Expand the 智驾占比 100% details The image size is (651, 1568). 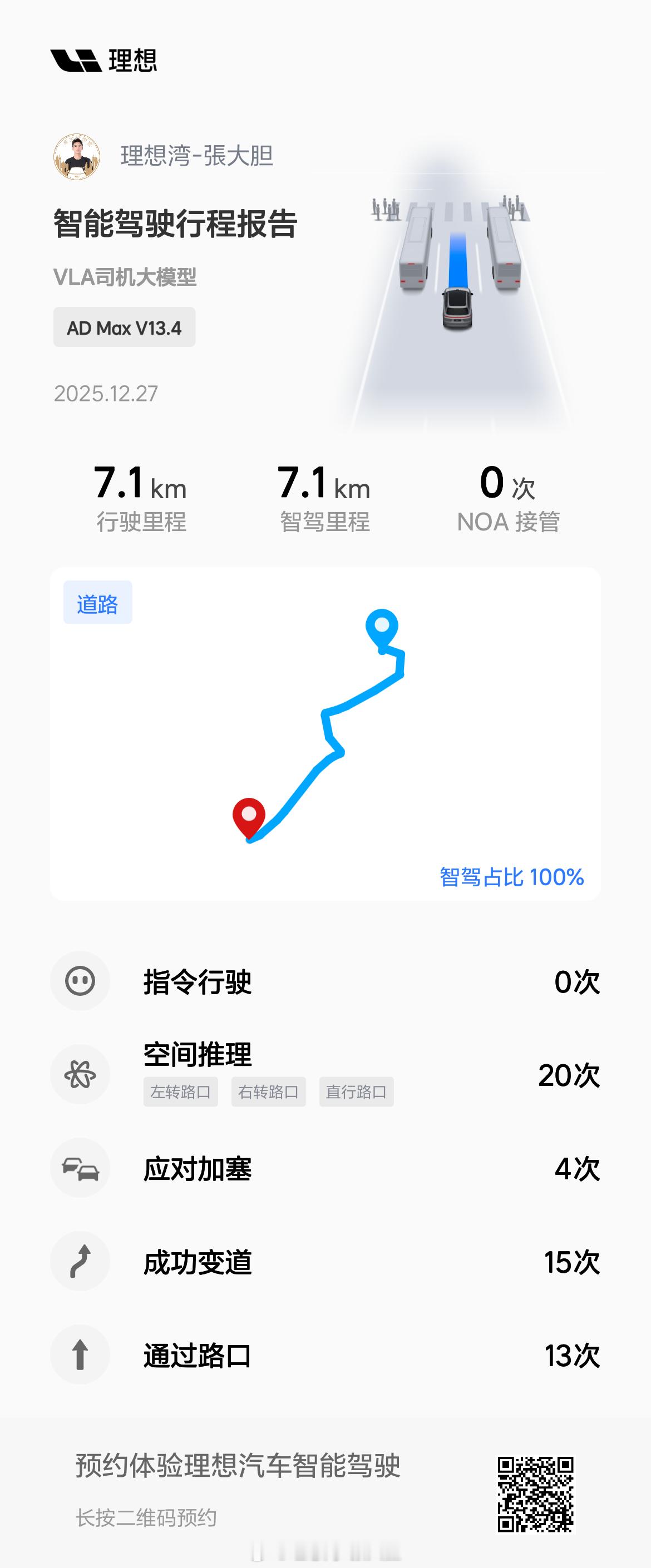[510, 877]
